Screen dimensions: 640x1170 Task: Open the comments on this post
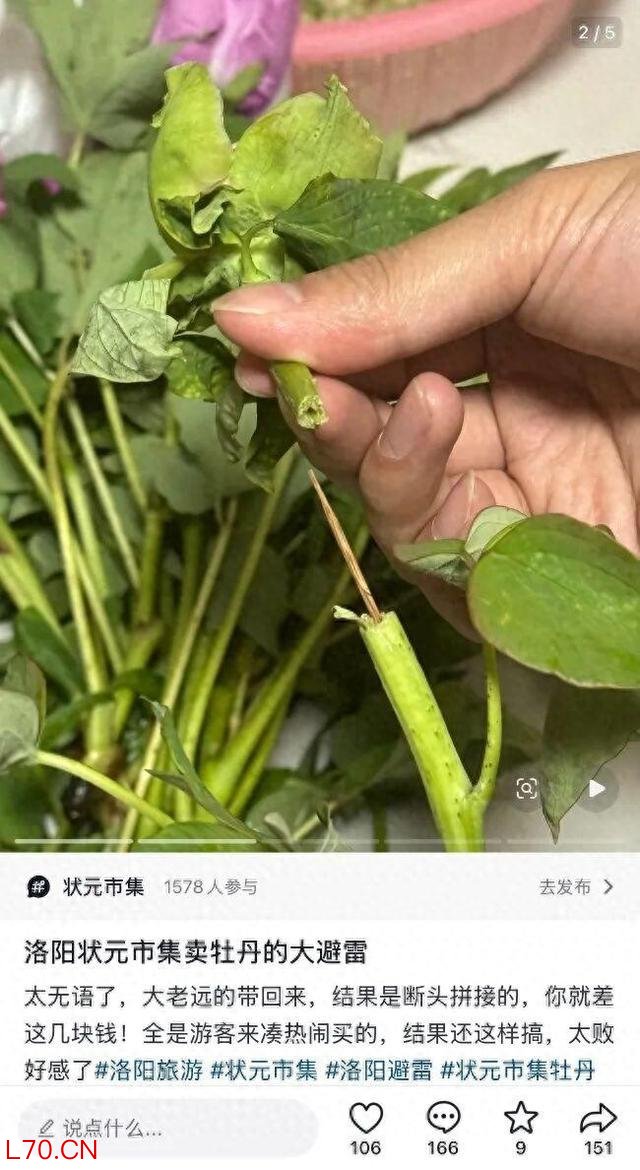coord(443,1119)
